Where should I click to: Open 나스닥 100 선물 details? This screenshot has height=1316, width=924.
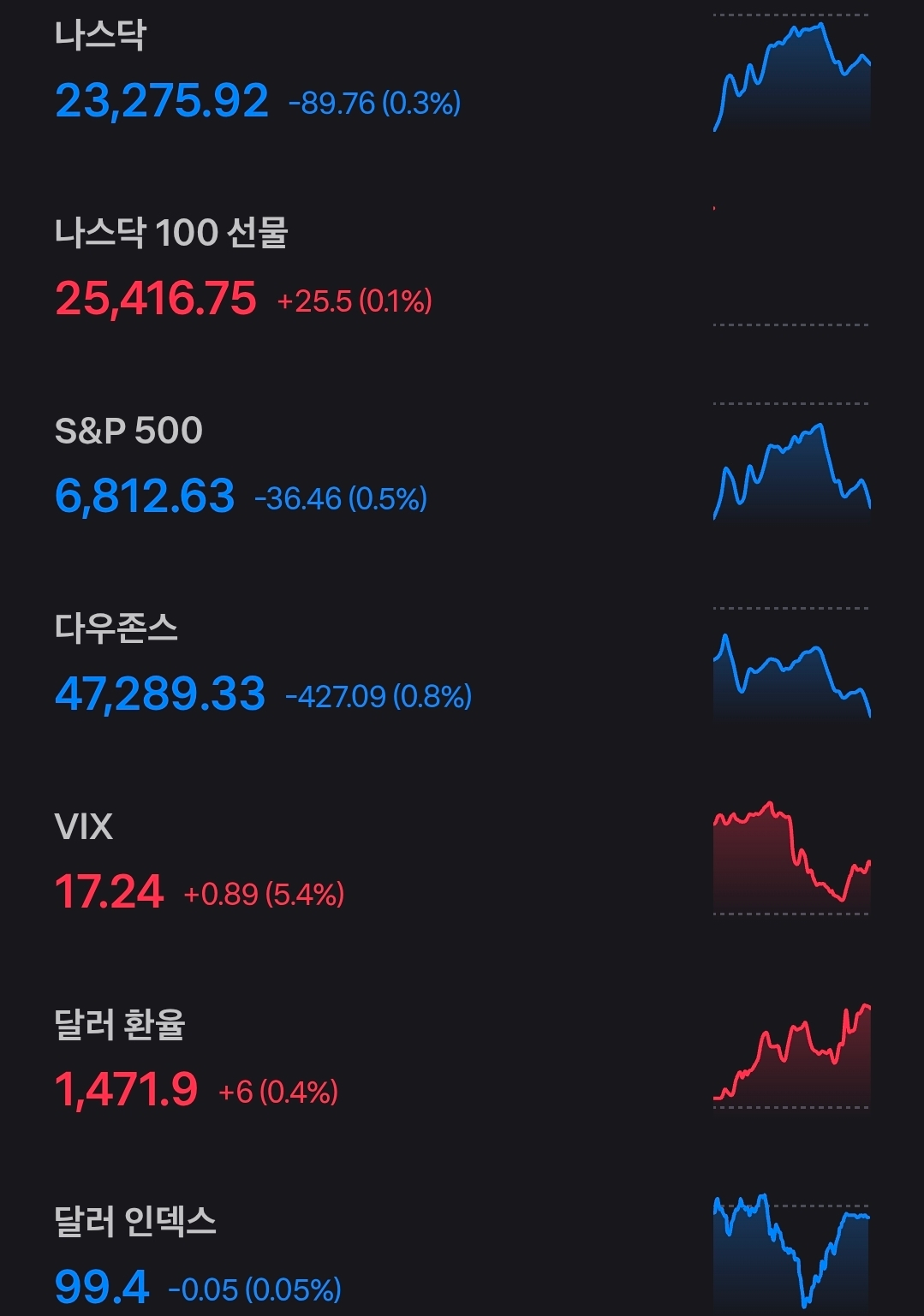(x=243, y=267)
